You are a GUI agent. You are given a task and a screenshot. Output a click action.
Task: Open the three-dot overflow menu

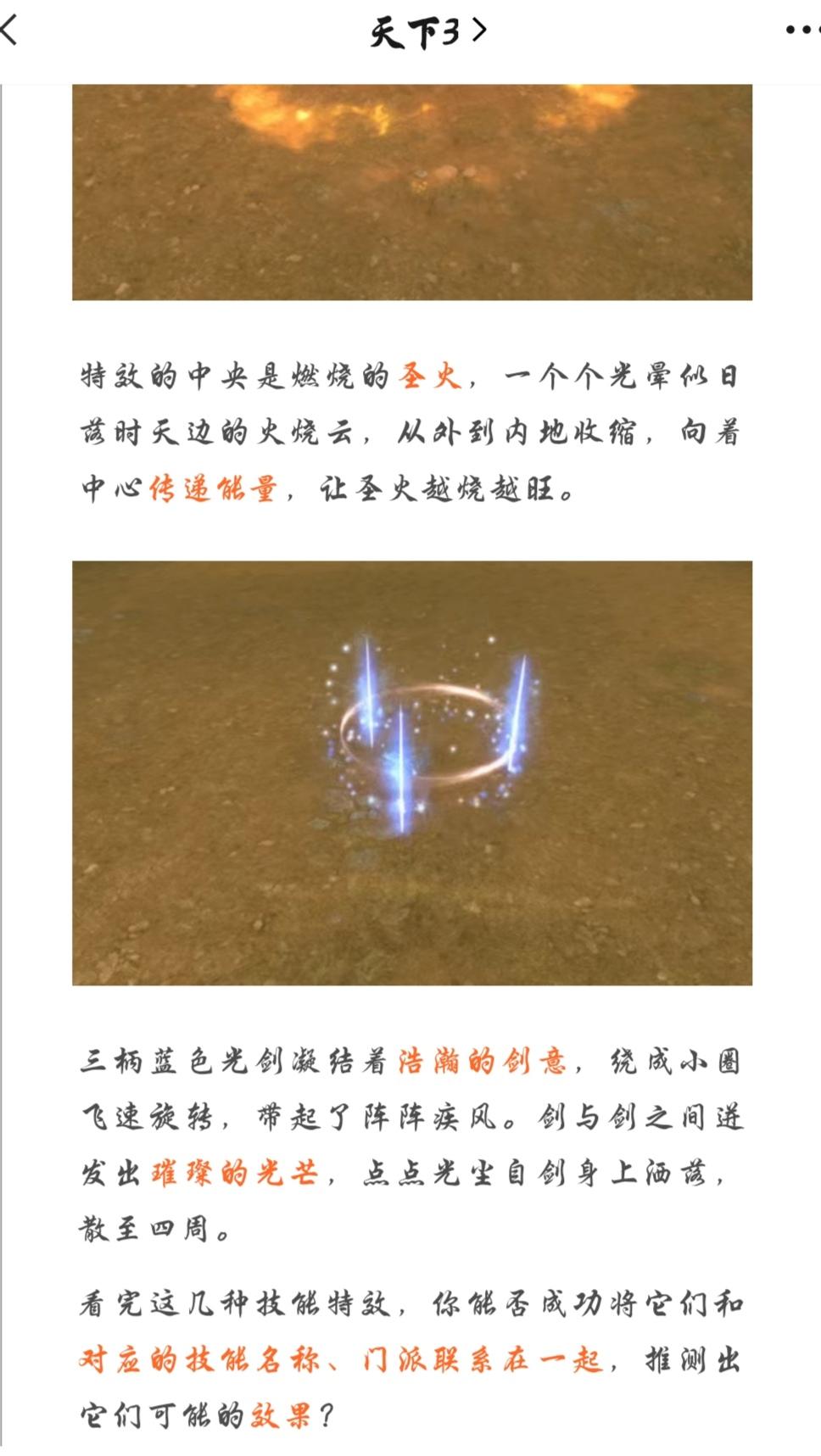pos(801,31)
